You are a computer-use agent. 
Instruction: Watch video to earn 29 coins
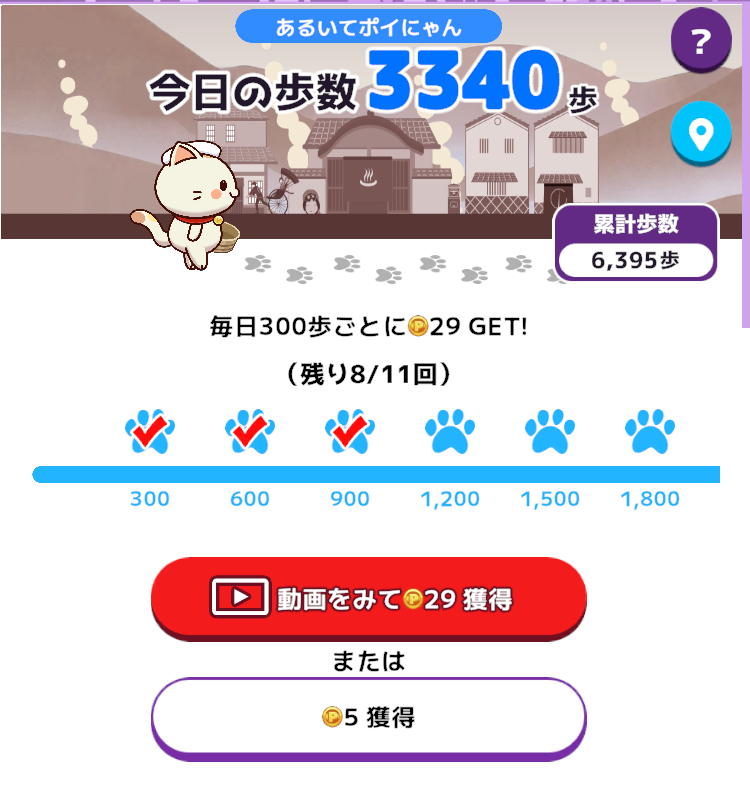[x=368, y=598]
